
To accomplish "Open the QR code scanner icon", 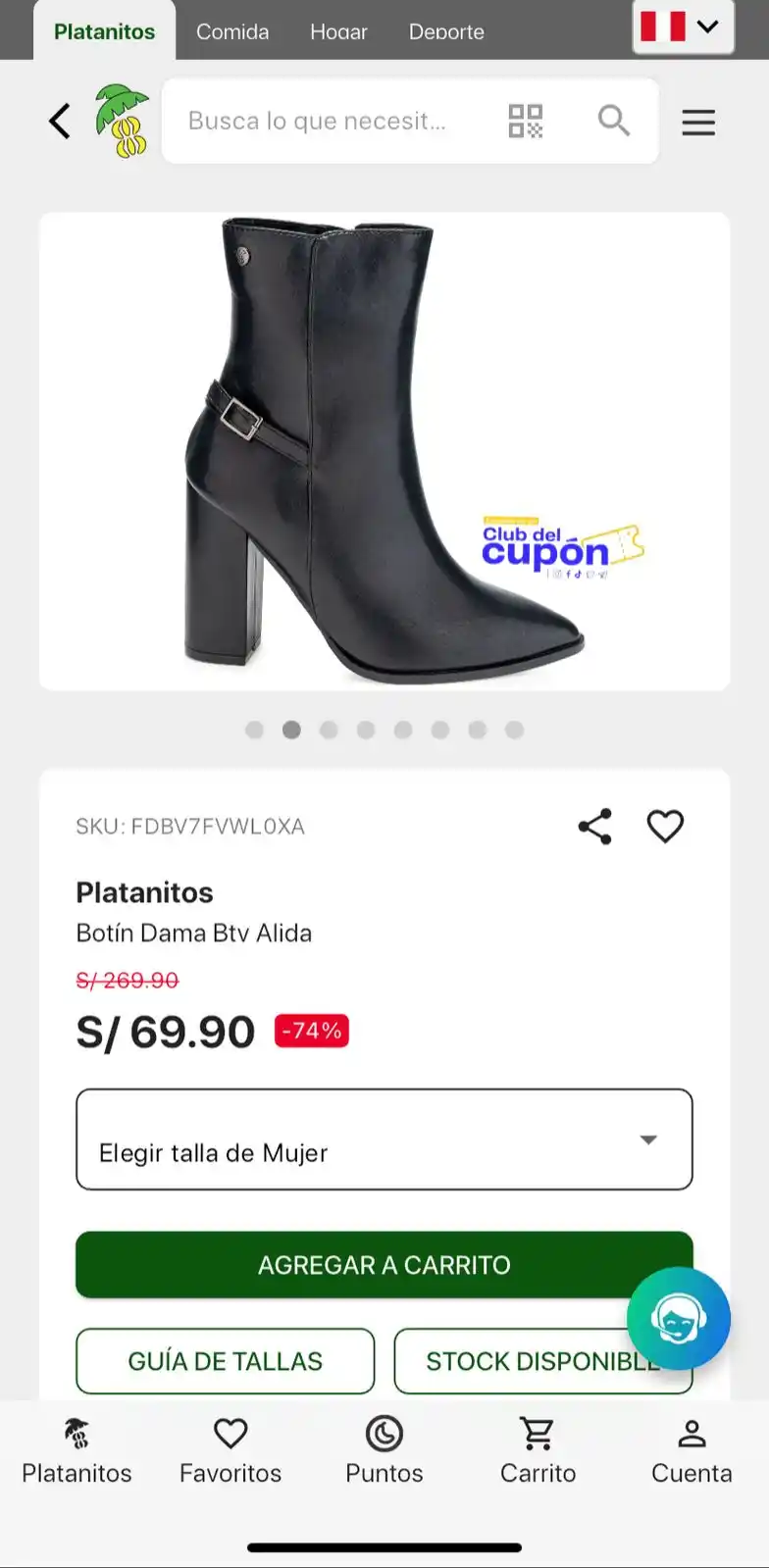I will [526, 121].
